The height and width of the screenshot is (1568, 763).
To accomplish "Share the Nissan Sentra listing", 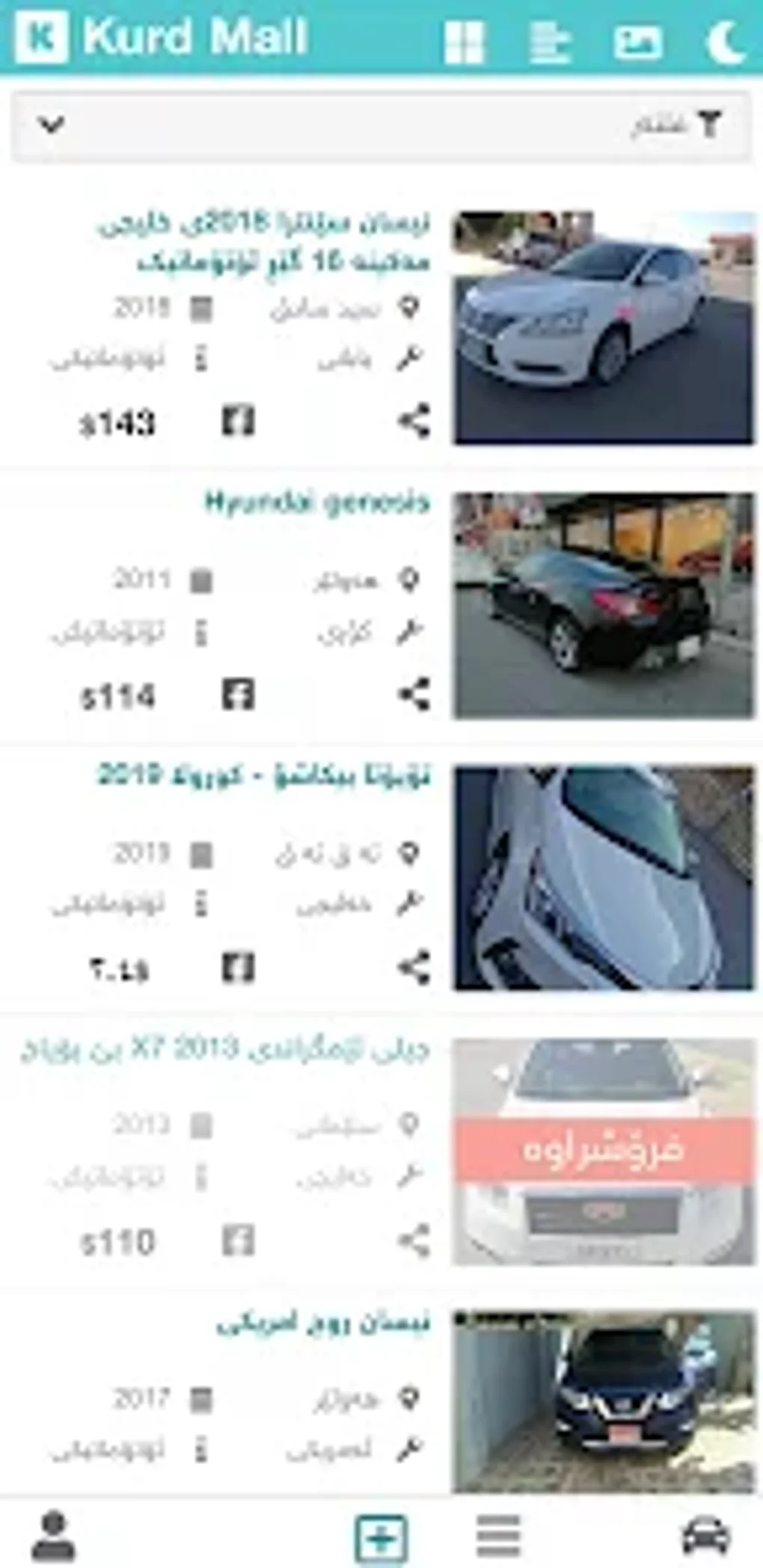I will [412, 422].
